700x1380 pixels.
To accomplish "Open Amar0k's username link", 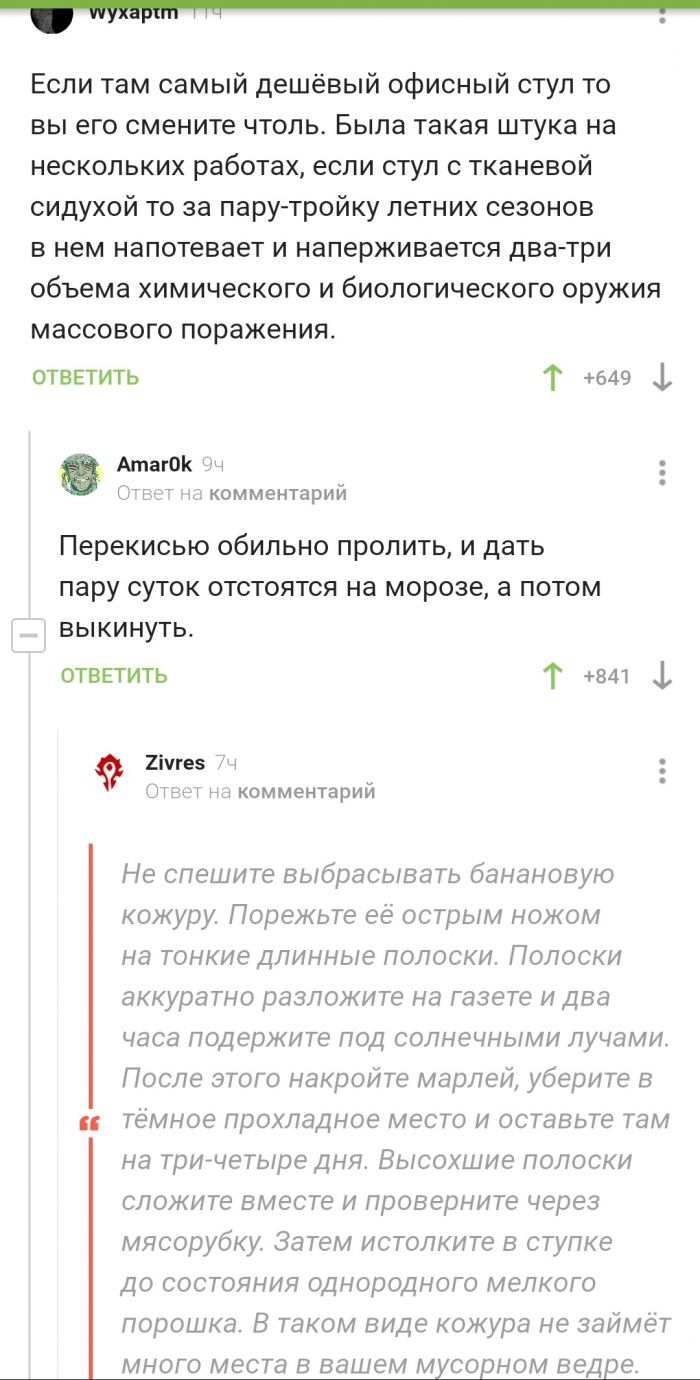I will [x=154, y=463].
